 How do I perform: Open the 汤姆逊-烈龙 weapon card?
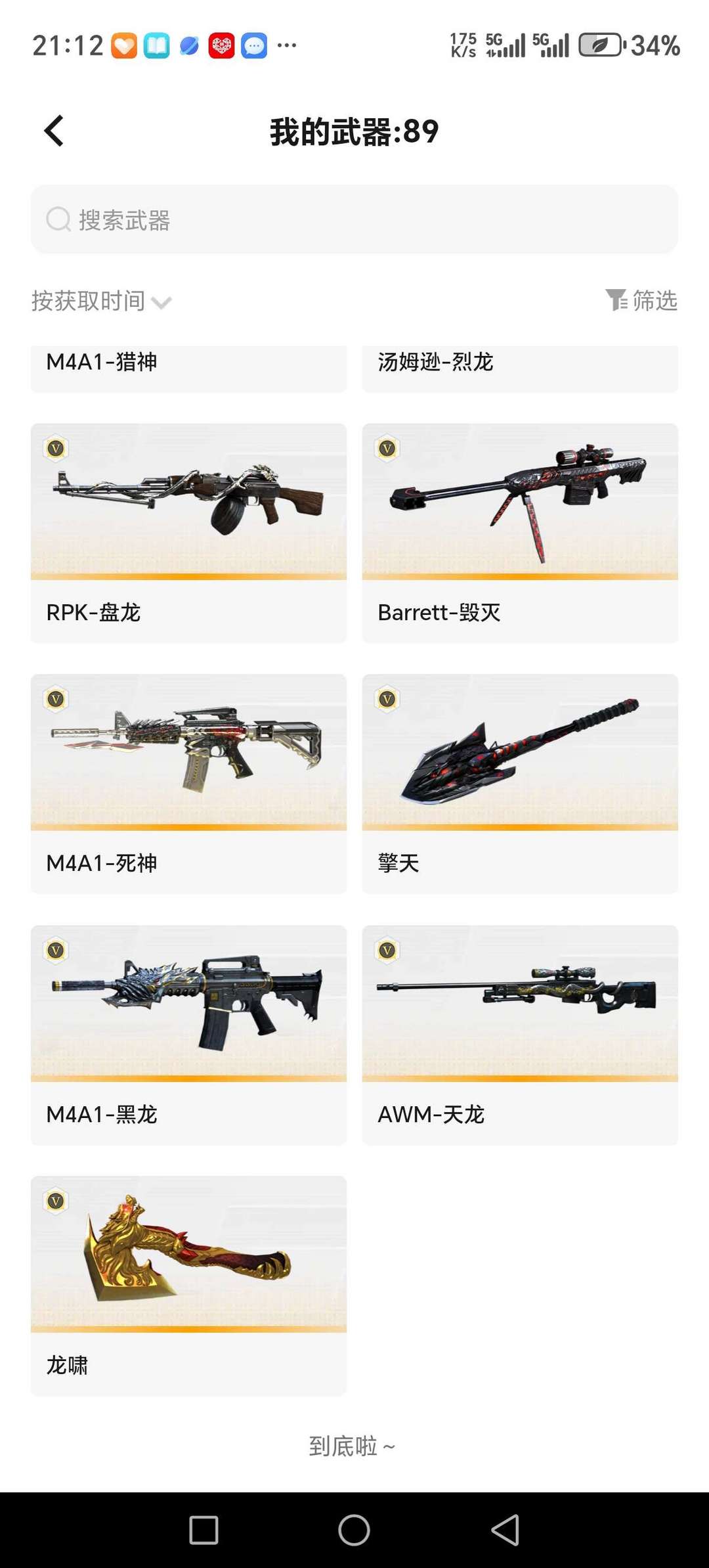point(520,369)
